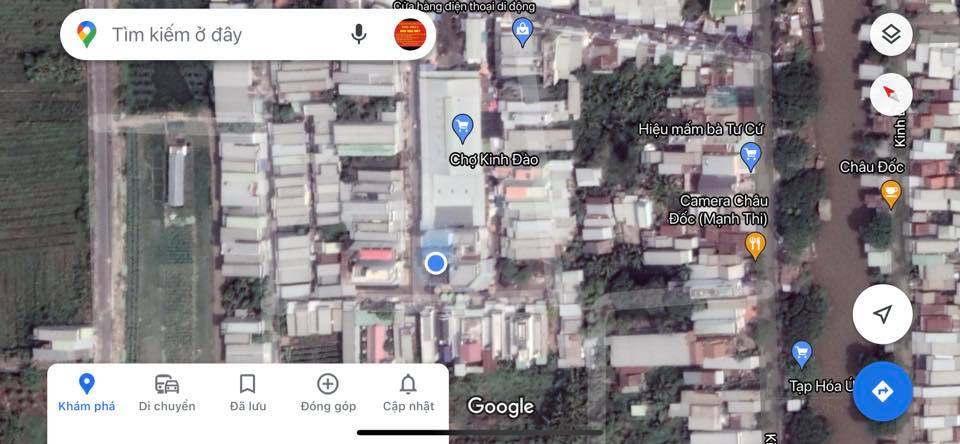960x444 pixels.
Task: Switch to the Di chuyển tab
Action: click(167, 392)
